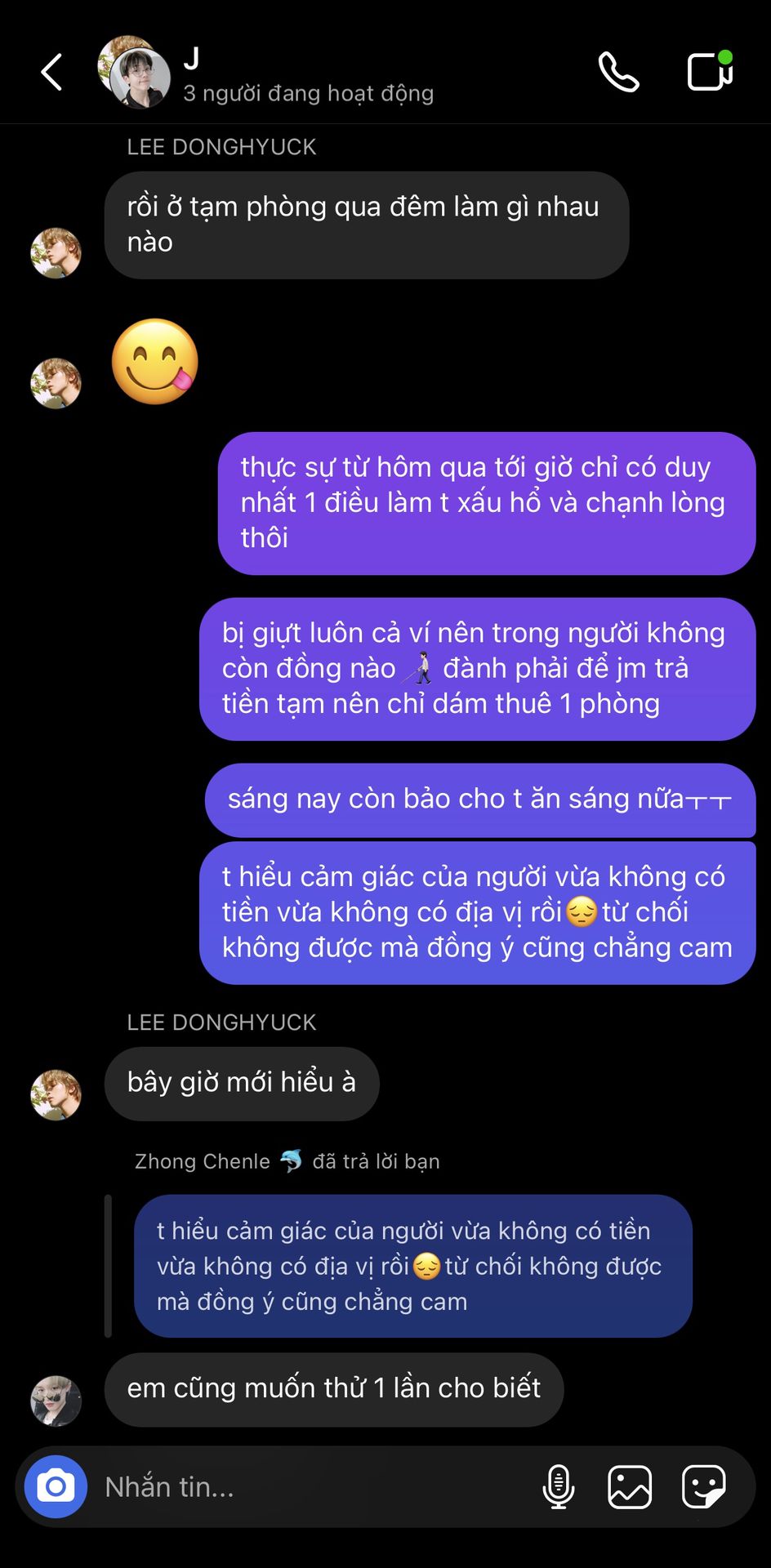Start a video call with group J
Screen dimensions: 771x1568
pos(709,72)
